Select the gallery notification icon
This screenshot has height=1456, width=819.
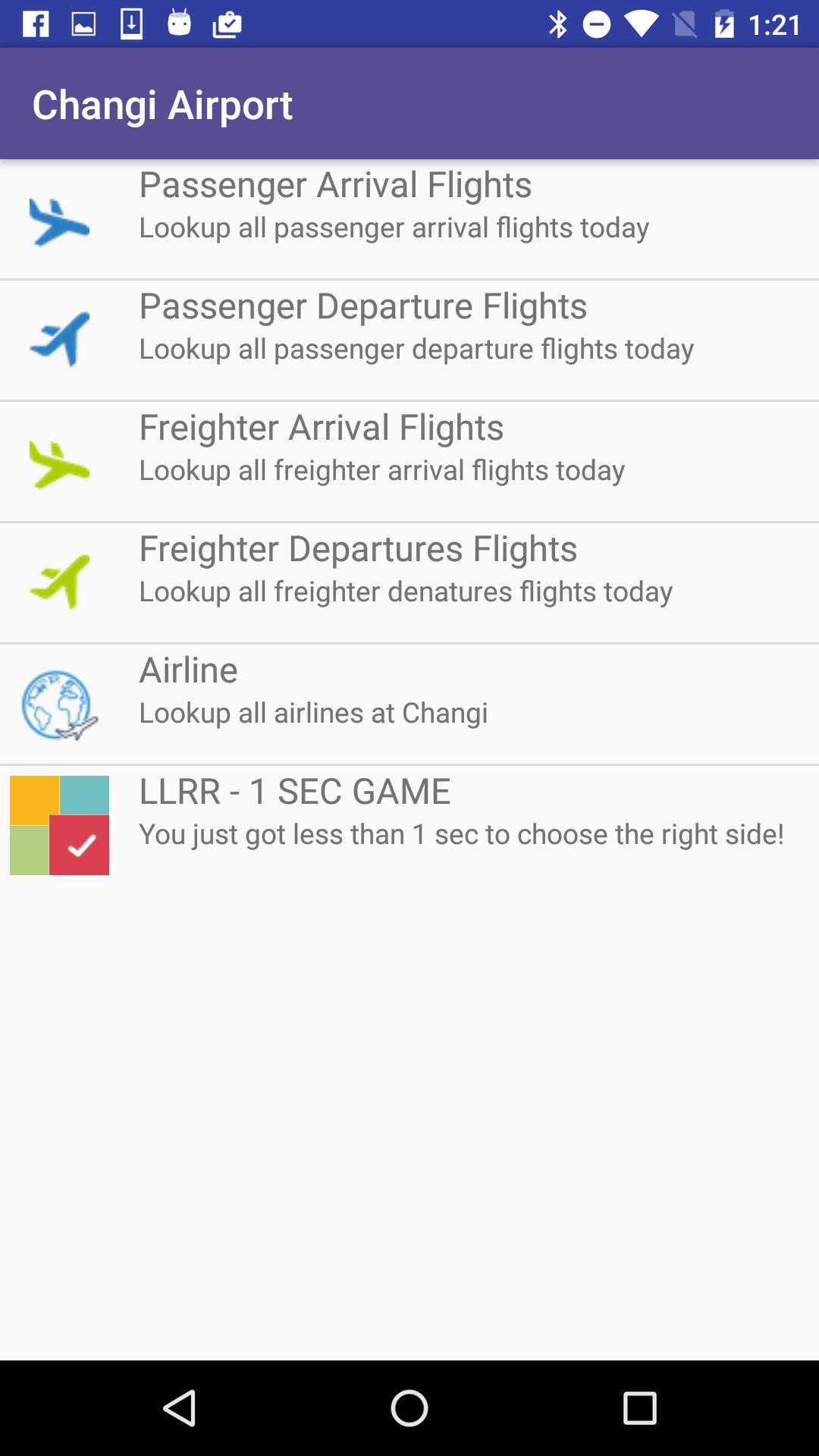[x=82, y=23]
